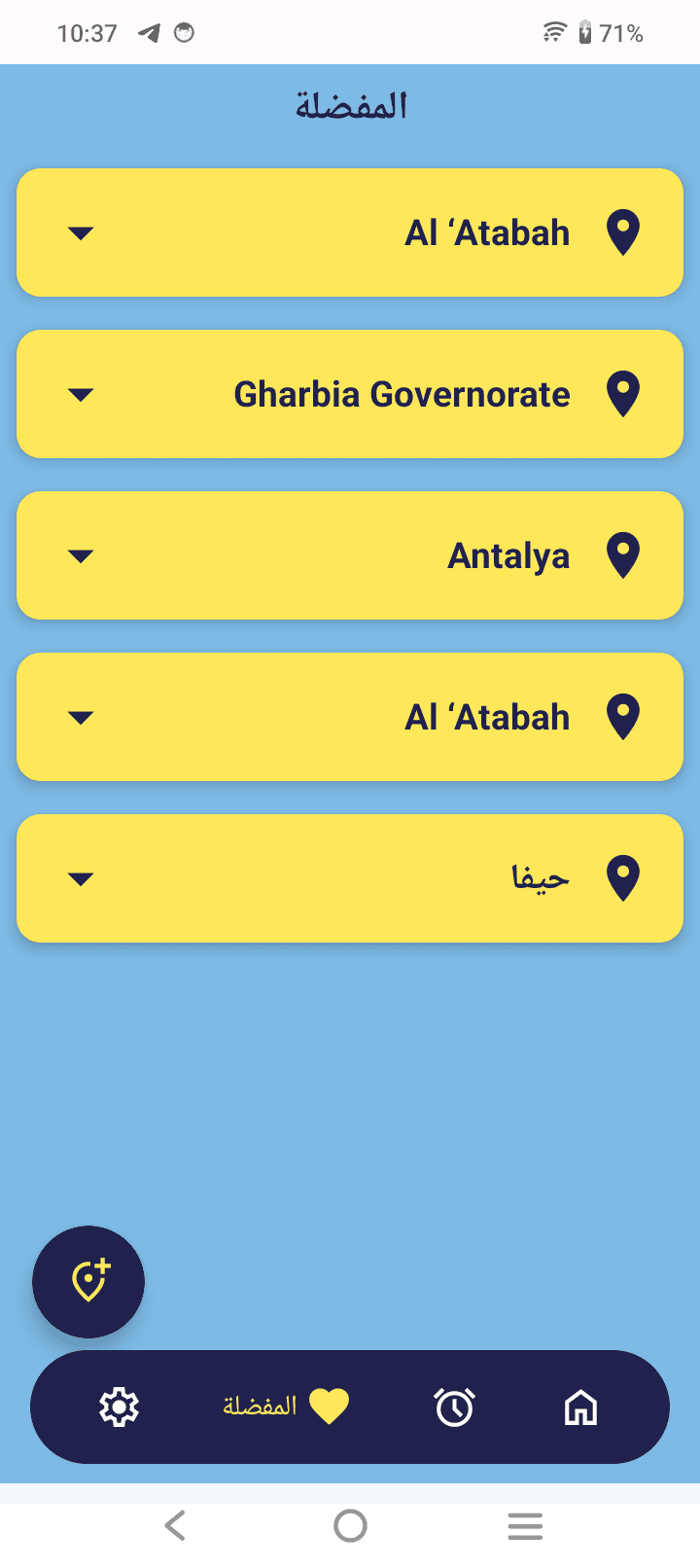
Task: Go to the home tab
Action: (x=580, y=1407)
